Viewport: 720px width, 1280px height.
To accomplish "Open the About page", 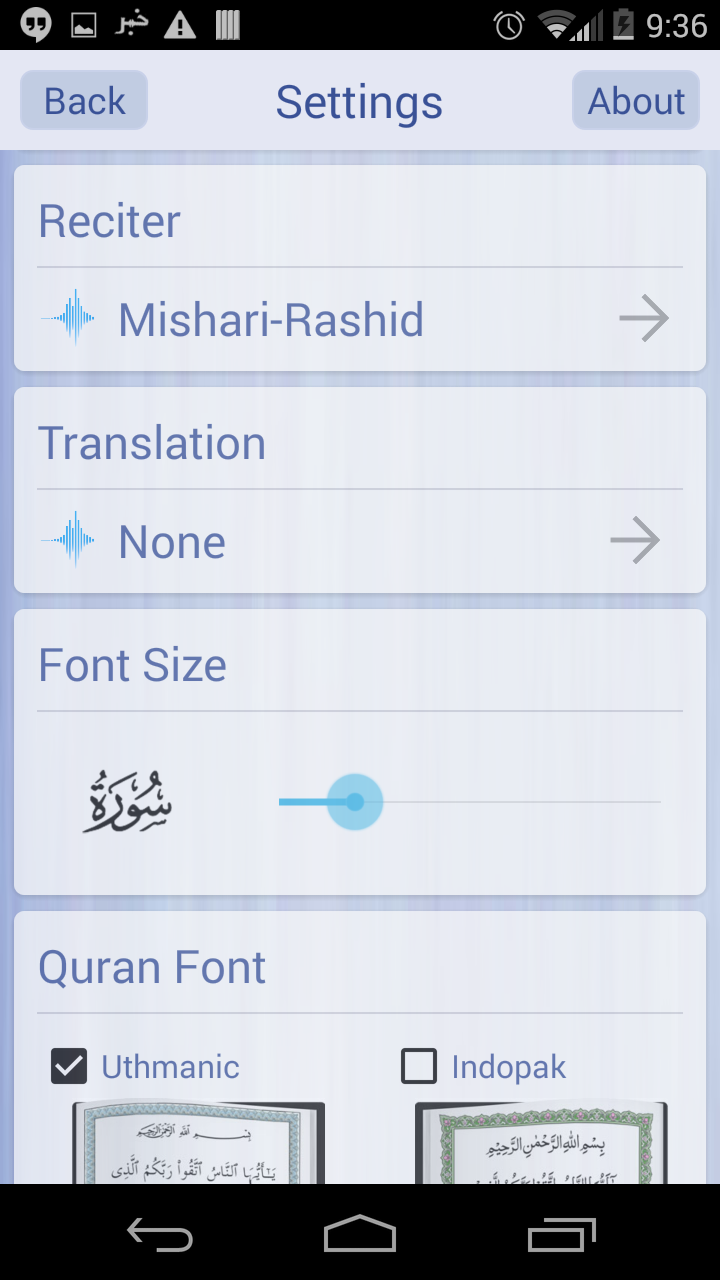I will pos(636,100).
